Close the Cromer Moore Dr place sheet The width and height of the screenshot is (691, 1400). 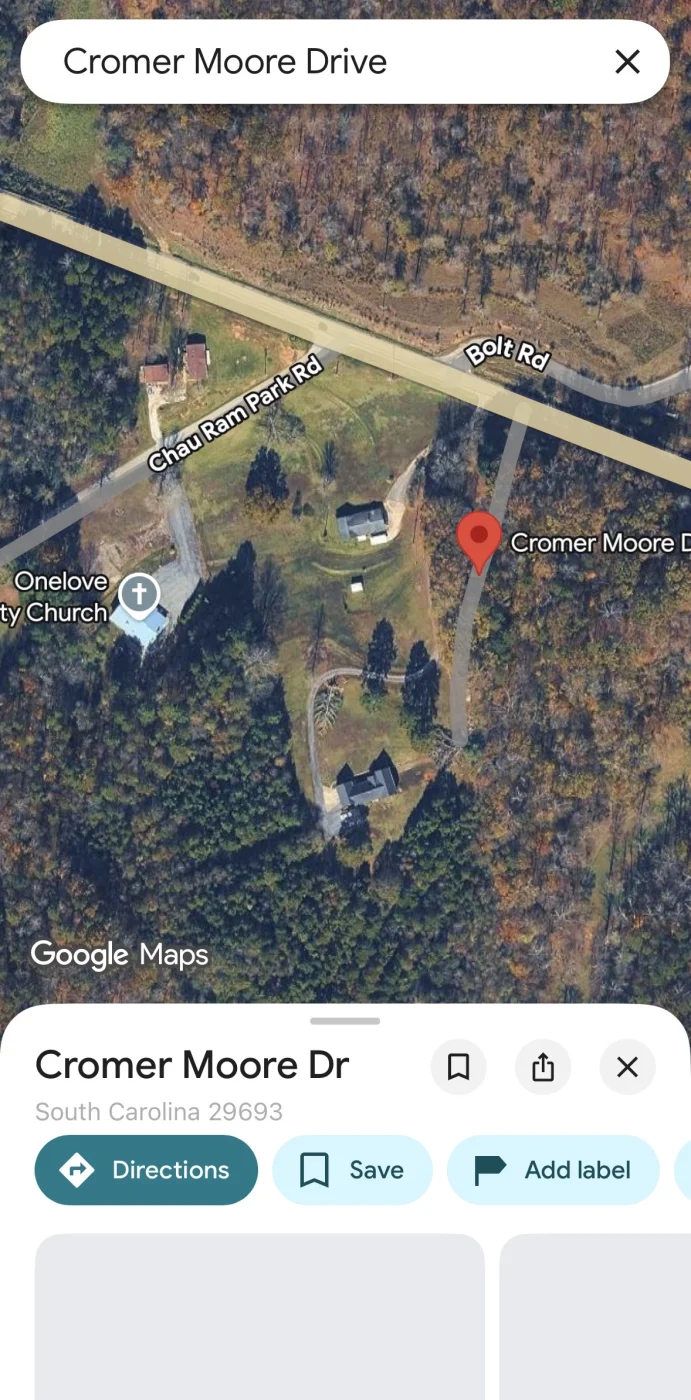point(627,1067)
